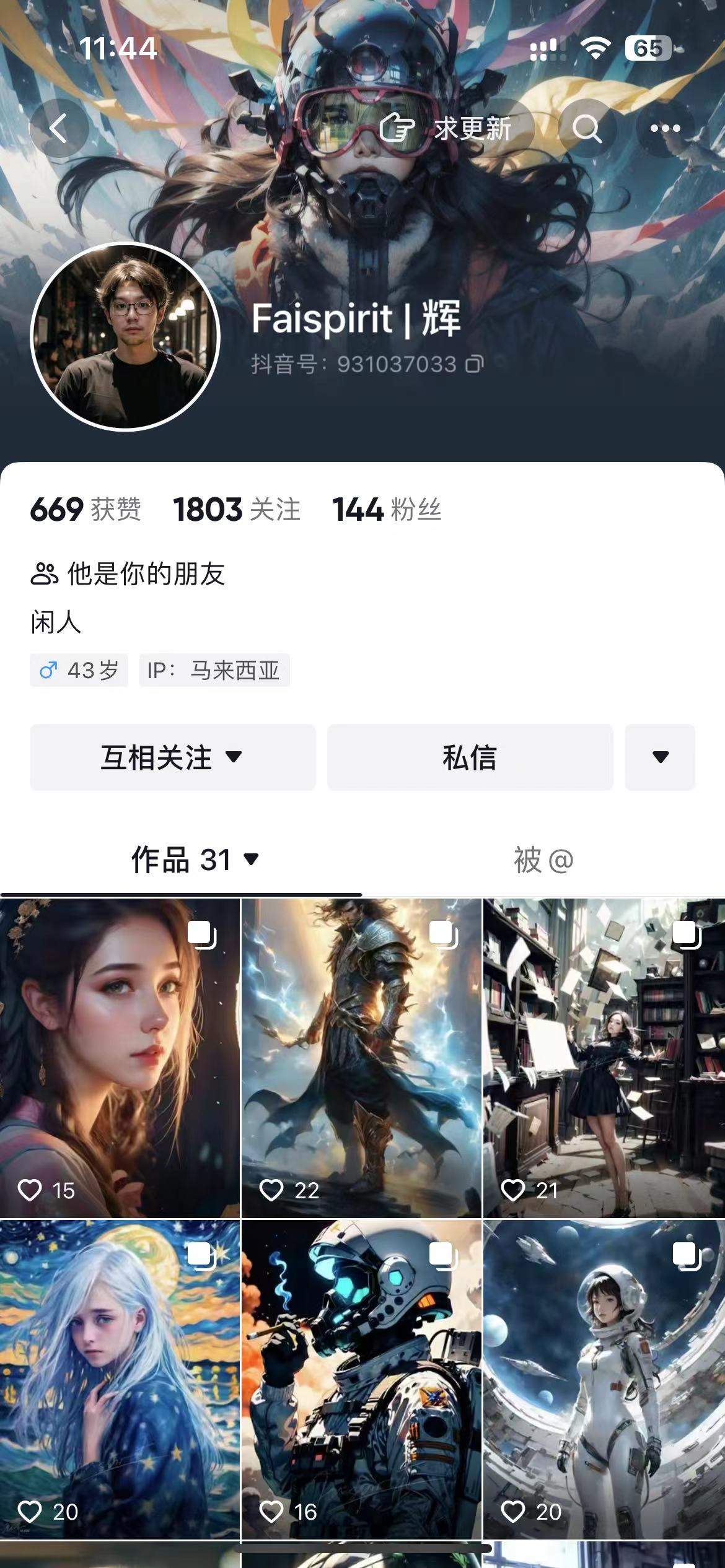Open the 1803 关注 following list
Screen dimensions: 725x1568
click(237, 510)
